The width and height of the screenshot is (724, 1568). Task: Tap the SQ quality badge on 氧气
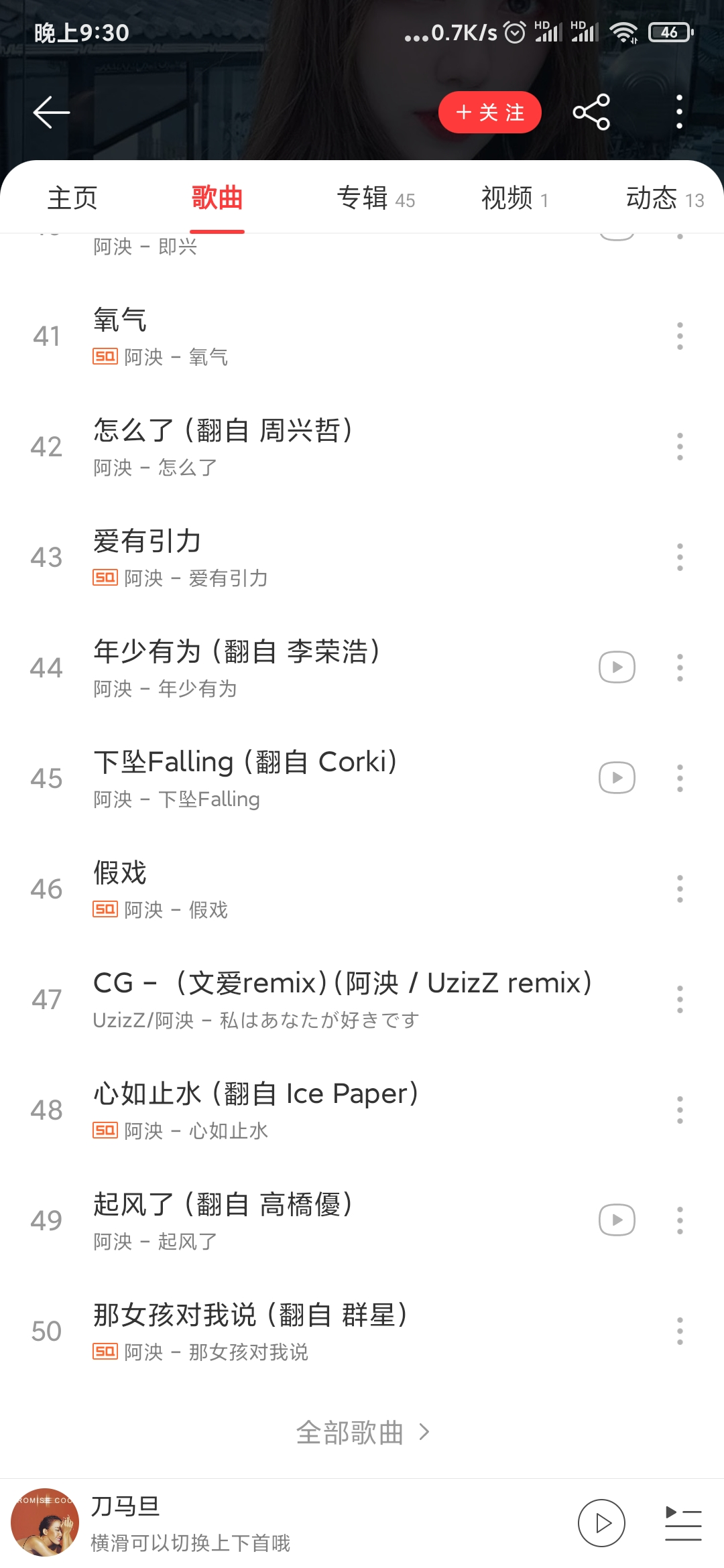pos(104,357)
